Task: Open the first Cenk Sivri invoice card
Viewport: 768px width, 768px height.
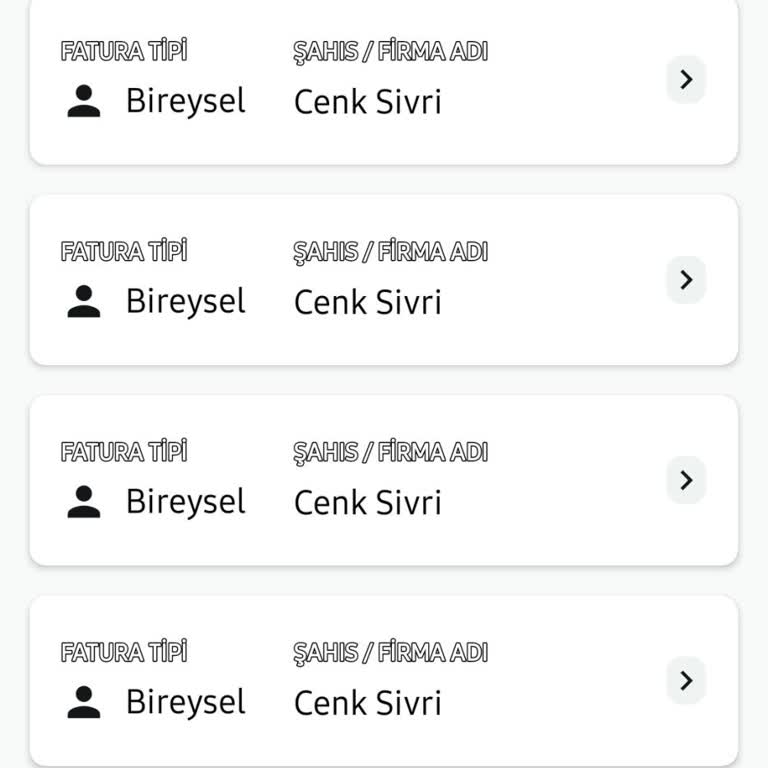Action: (x=685, y=80)
